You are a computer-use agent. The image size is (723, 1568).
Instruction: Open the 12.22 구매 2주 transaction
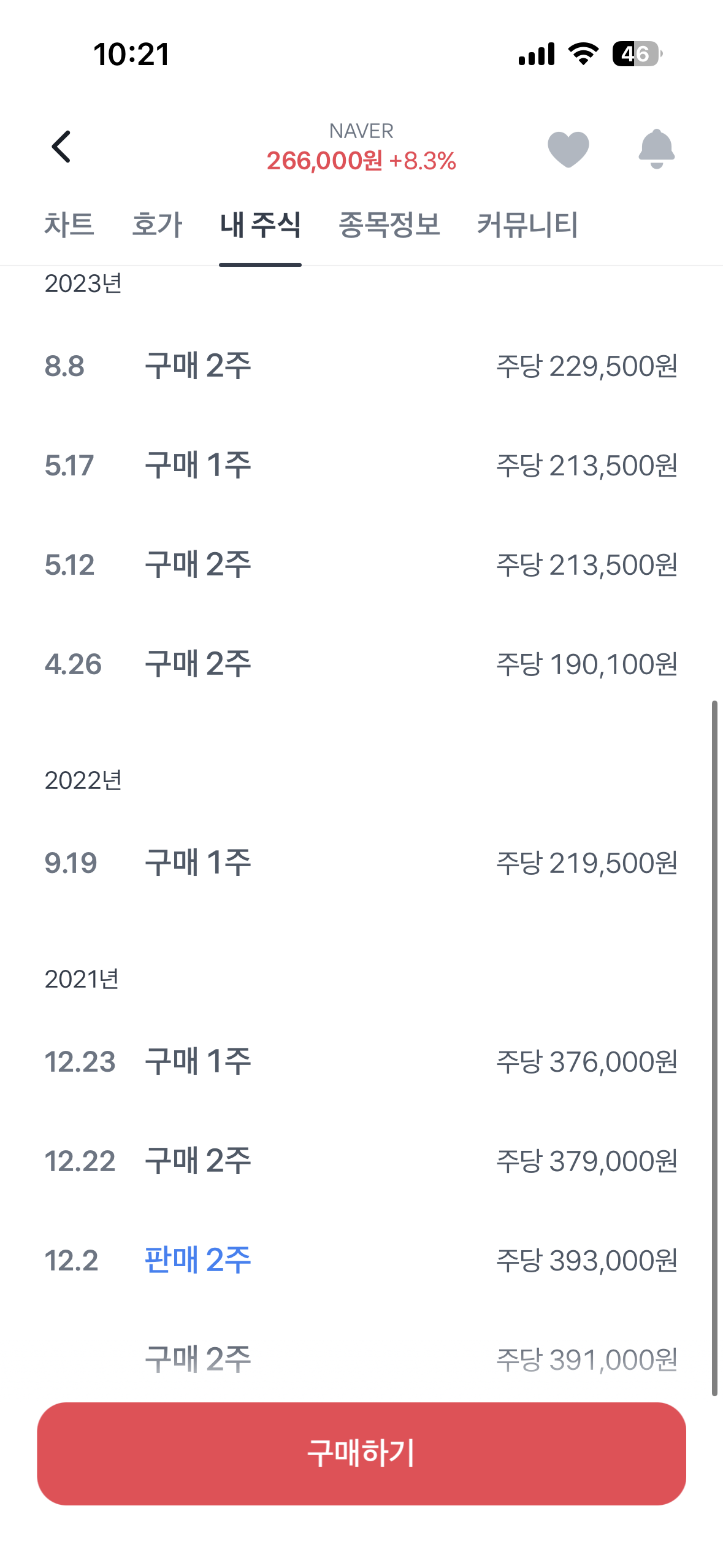pos(361,1161)
